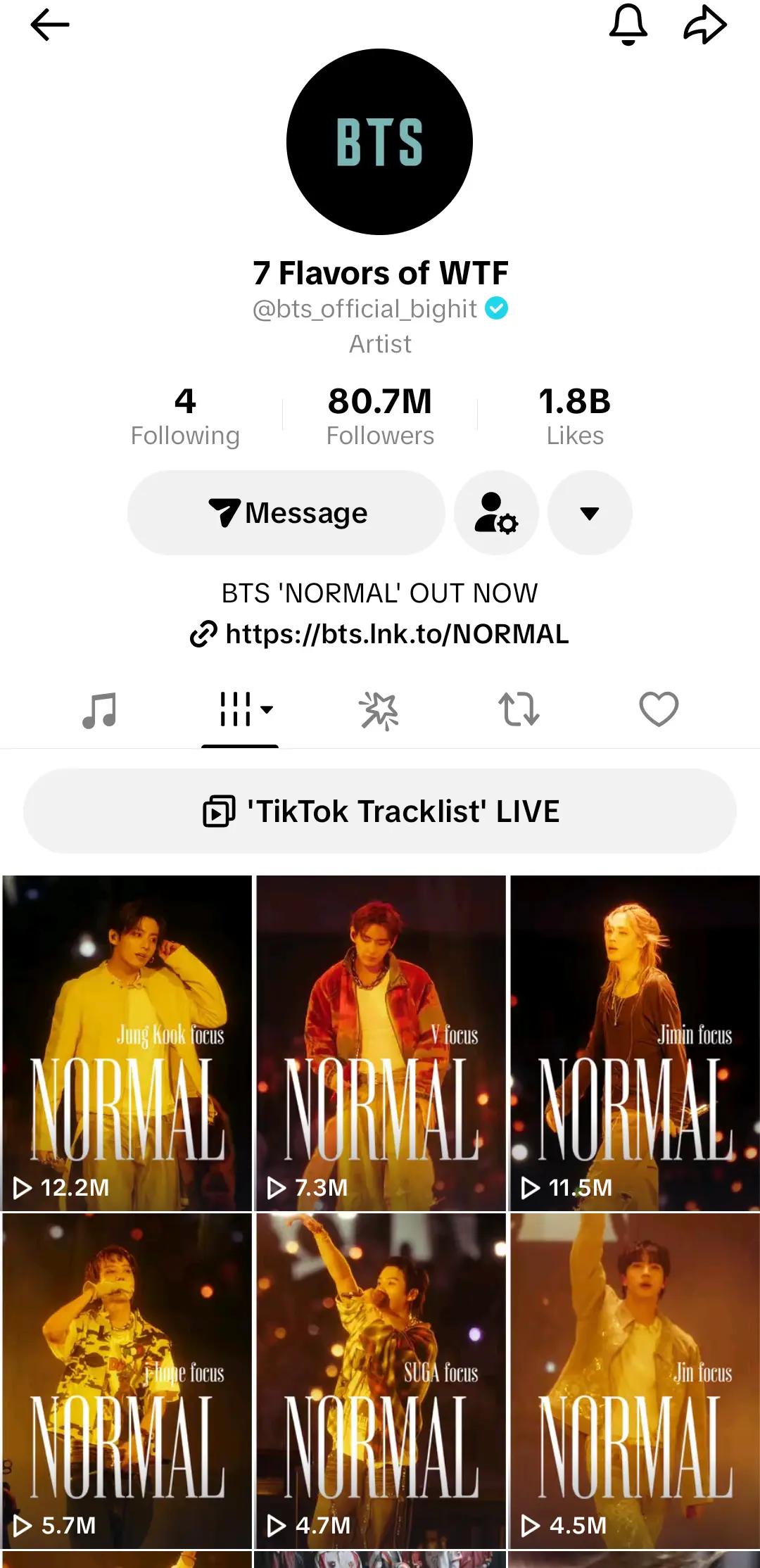Expand the suggested accounts dropdown arrow
This screenshot has height=1568, width=760.
(590, 512)
